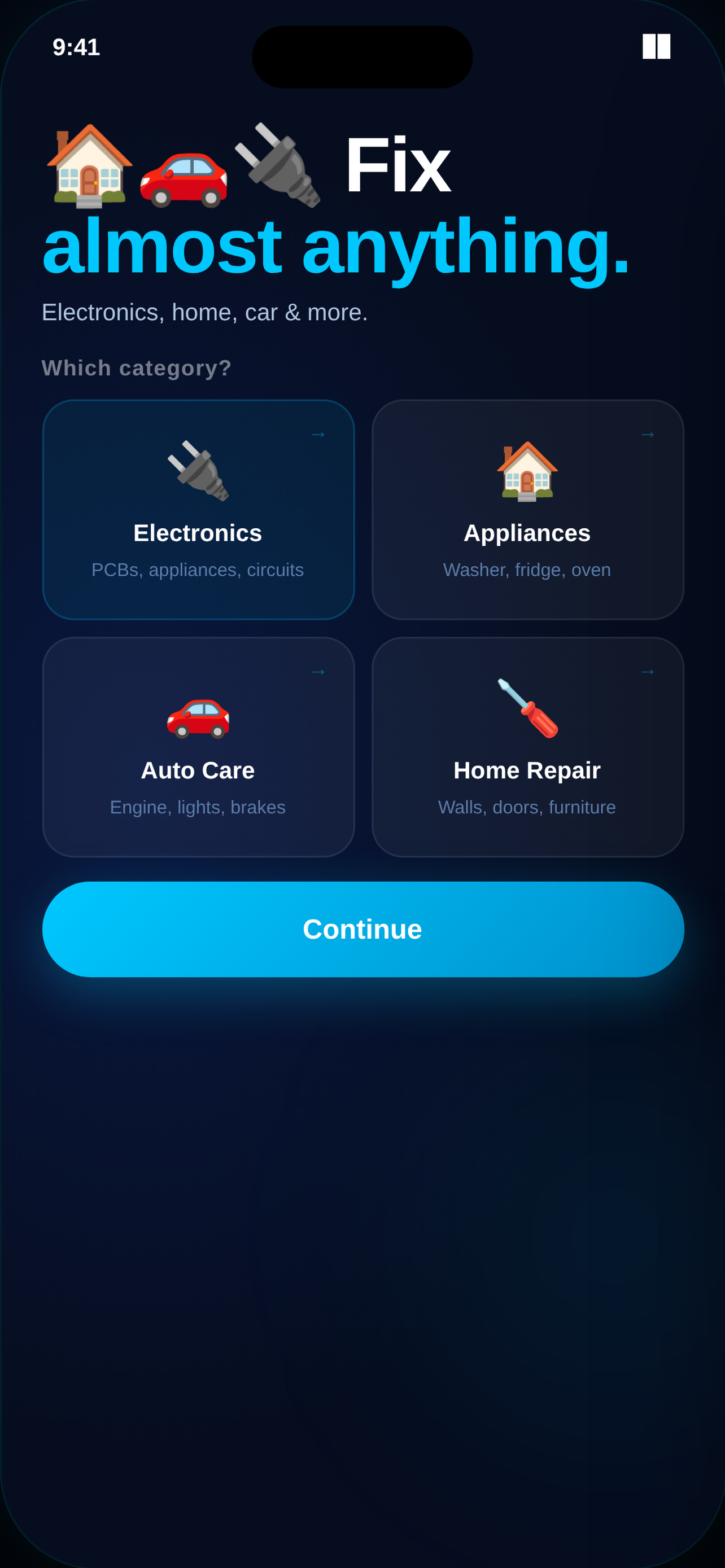Tap the Engine, lights, brakes description
The image size is (725, 1568).
coord(198,807)
